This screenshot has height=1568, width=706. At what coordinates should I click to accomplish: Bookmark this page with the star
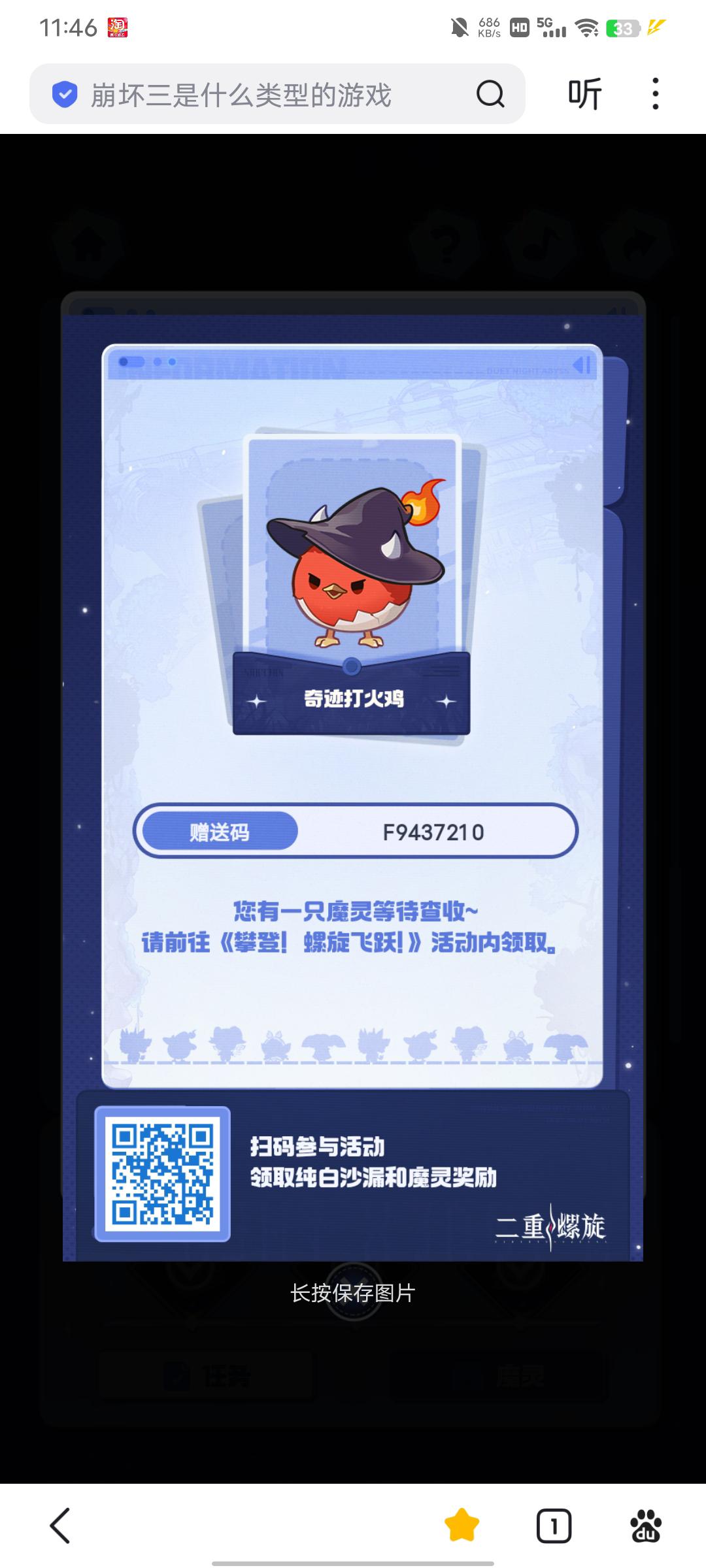coord(462,1526)
